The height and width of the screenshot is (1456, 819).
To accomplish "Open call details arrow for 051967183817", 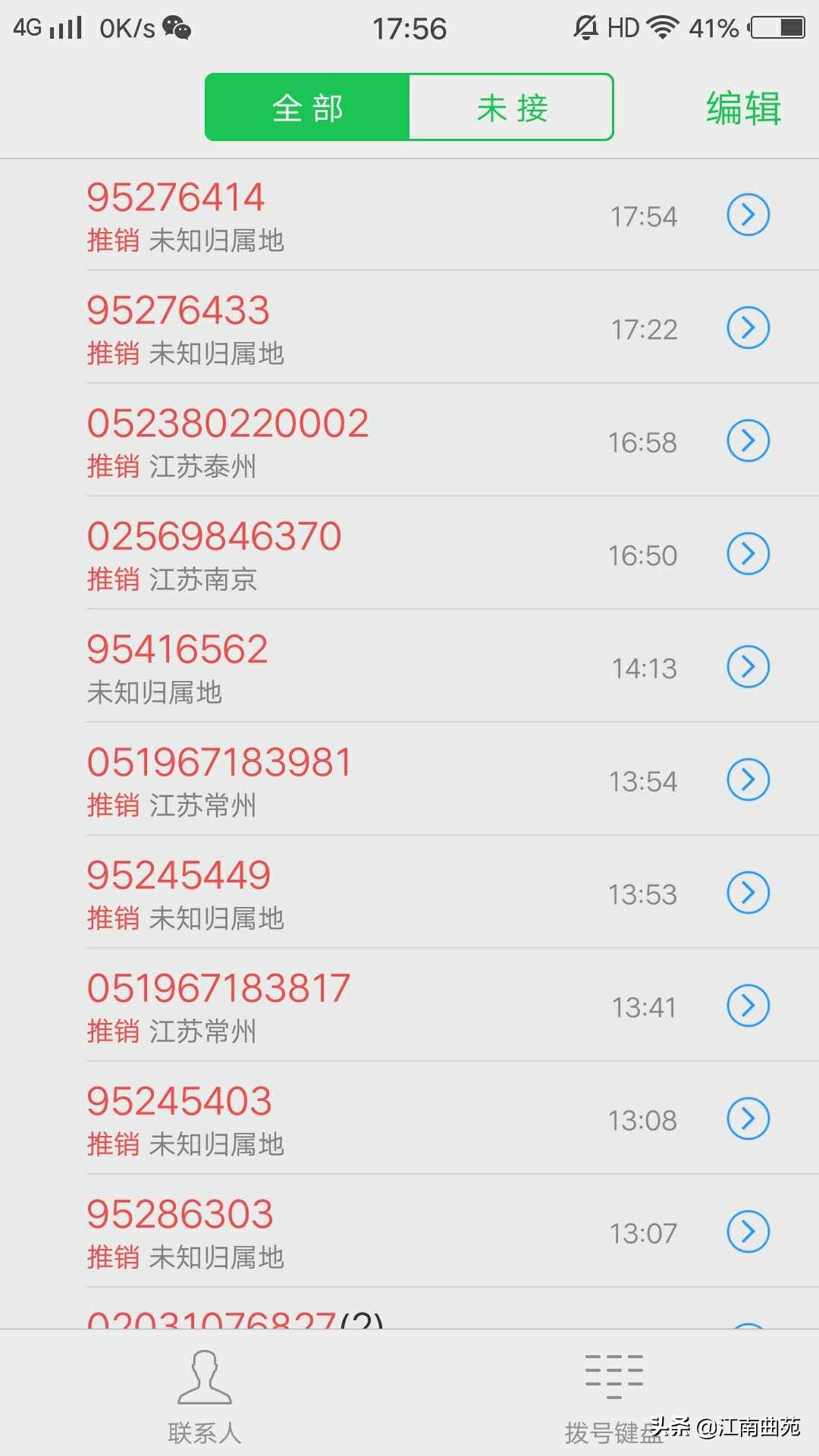I will (748, 1006).
